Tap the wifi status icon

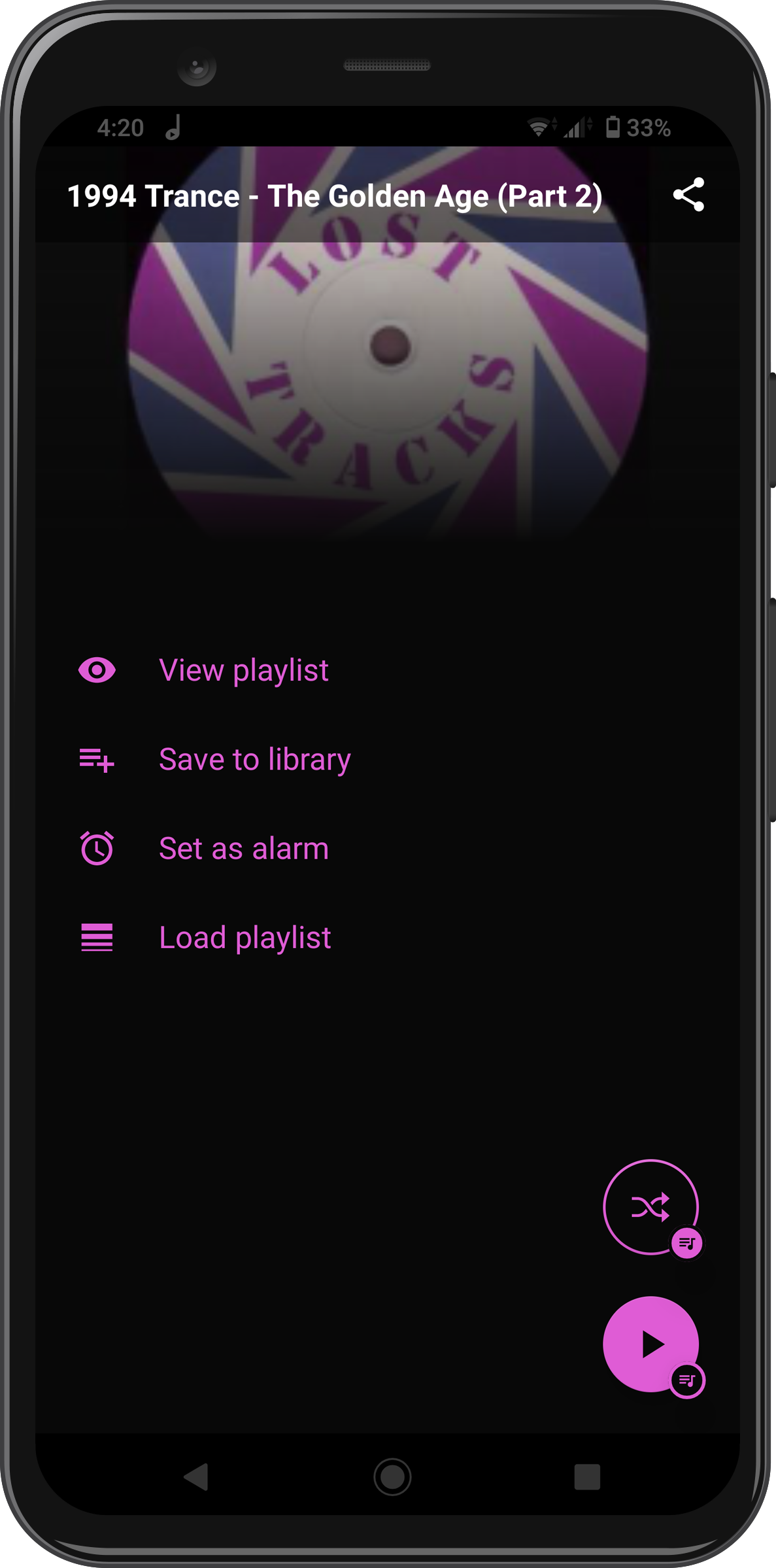click(537, 127)
